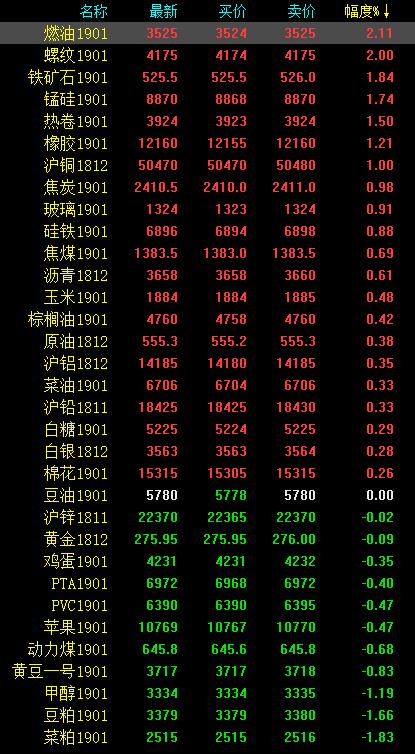Image resolution: width=415 pixels, height=754 pixels.
Task: Select the 焦炭1901 quote row
Action: pos(207,188)
